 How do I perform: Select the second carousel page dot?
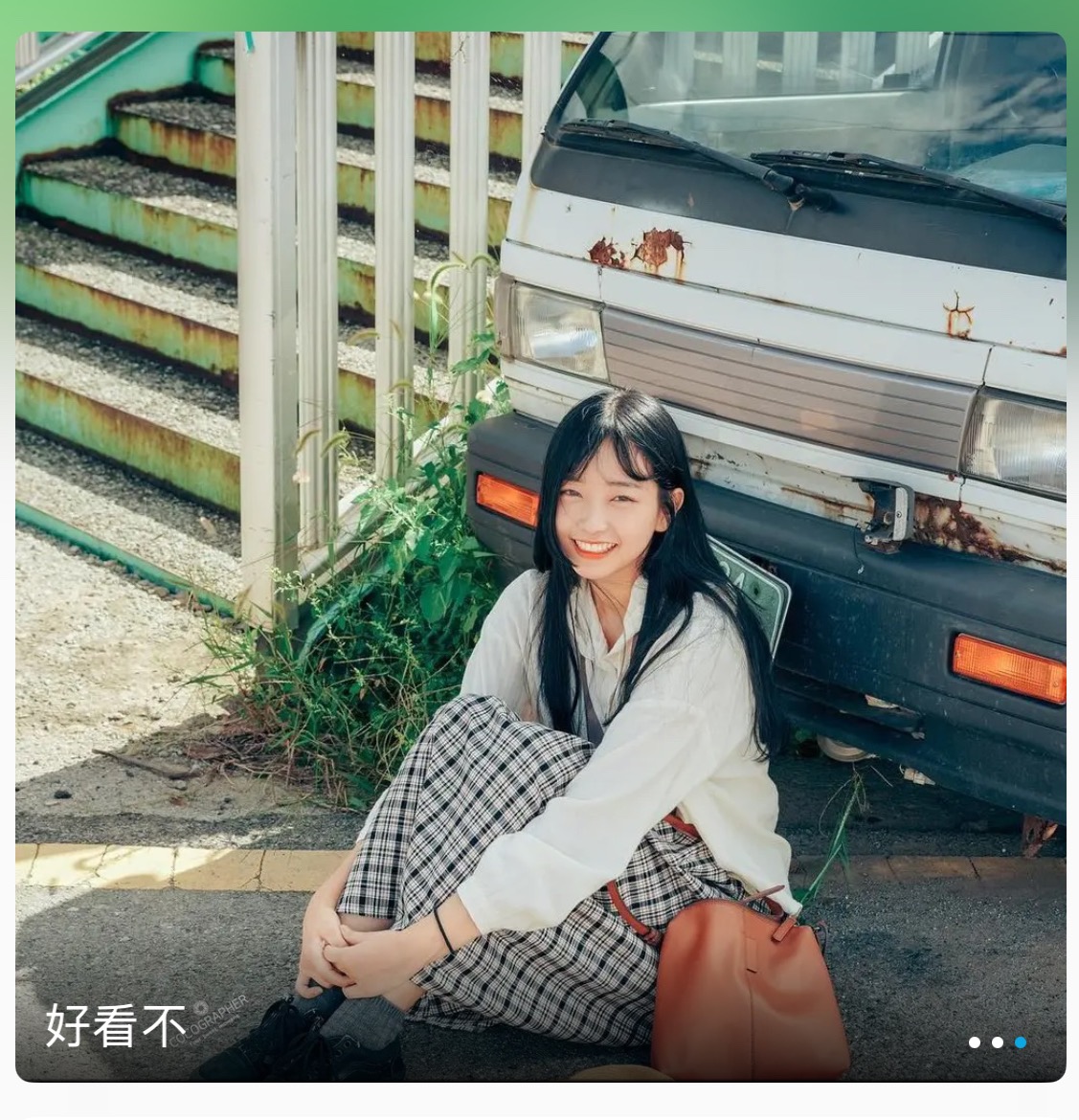998,1042
